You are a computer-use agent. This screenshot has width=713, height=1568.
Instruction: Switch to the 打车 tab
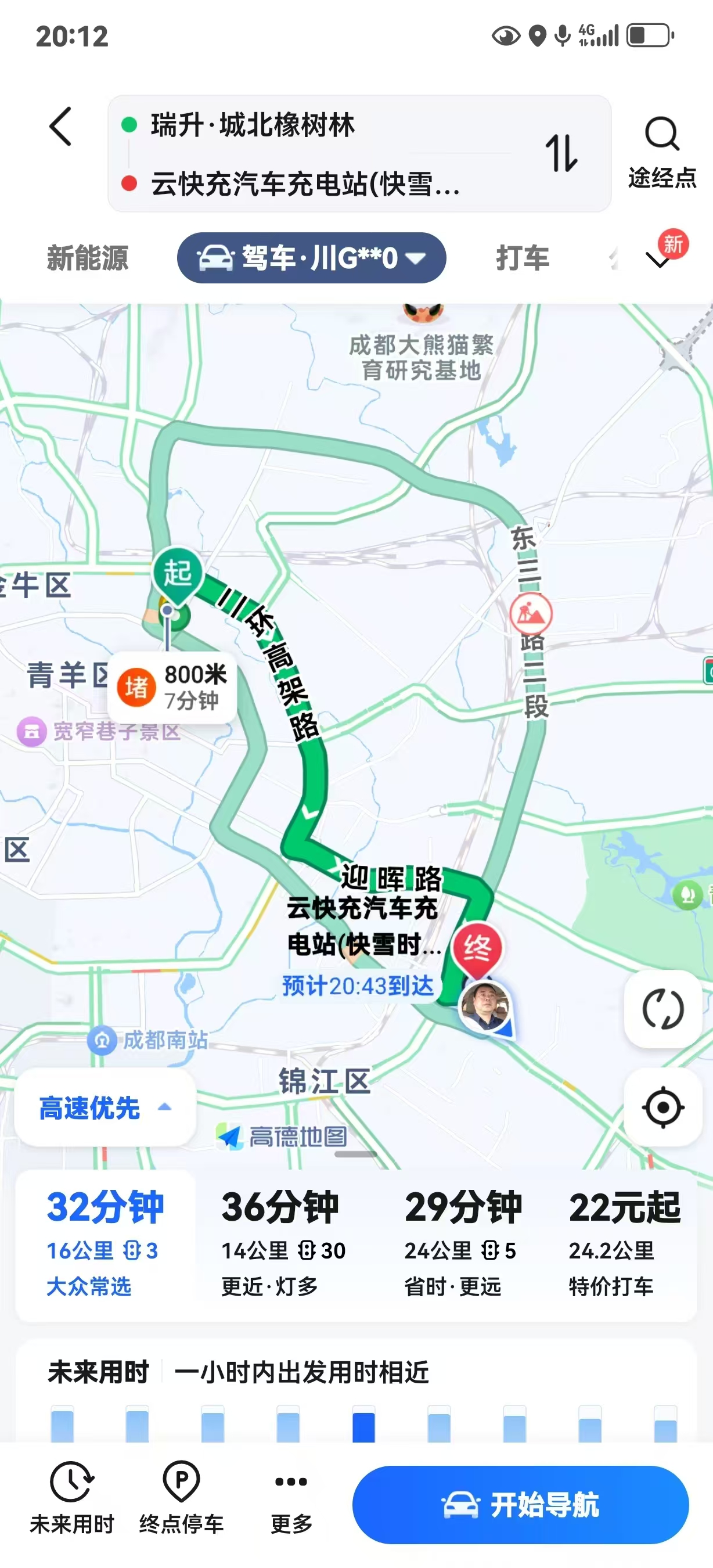(523, 258)
